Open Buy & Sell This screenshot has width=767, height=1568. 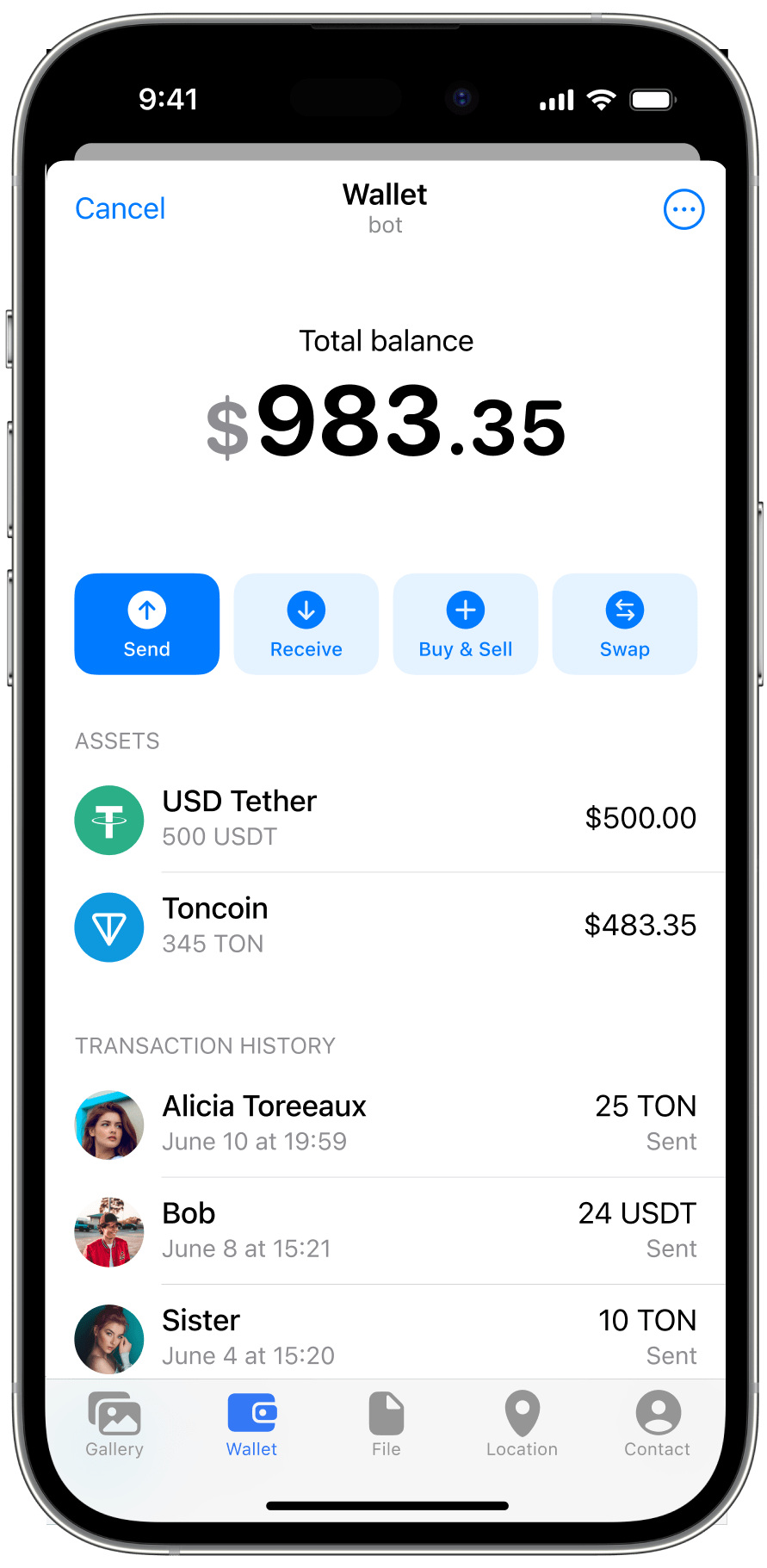[466, 624]
